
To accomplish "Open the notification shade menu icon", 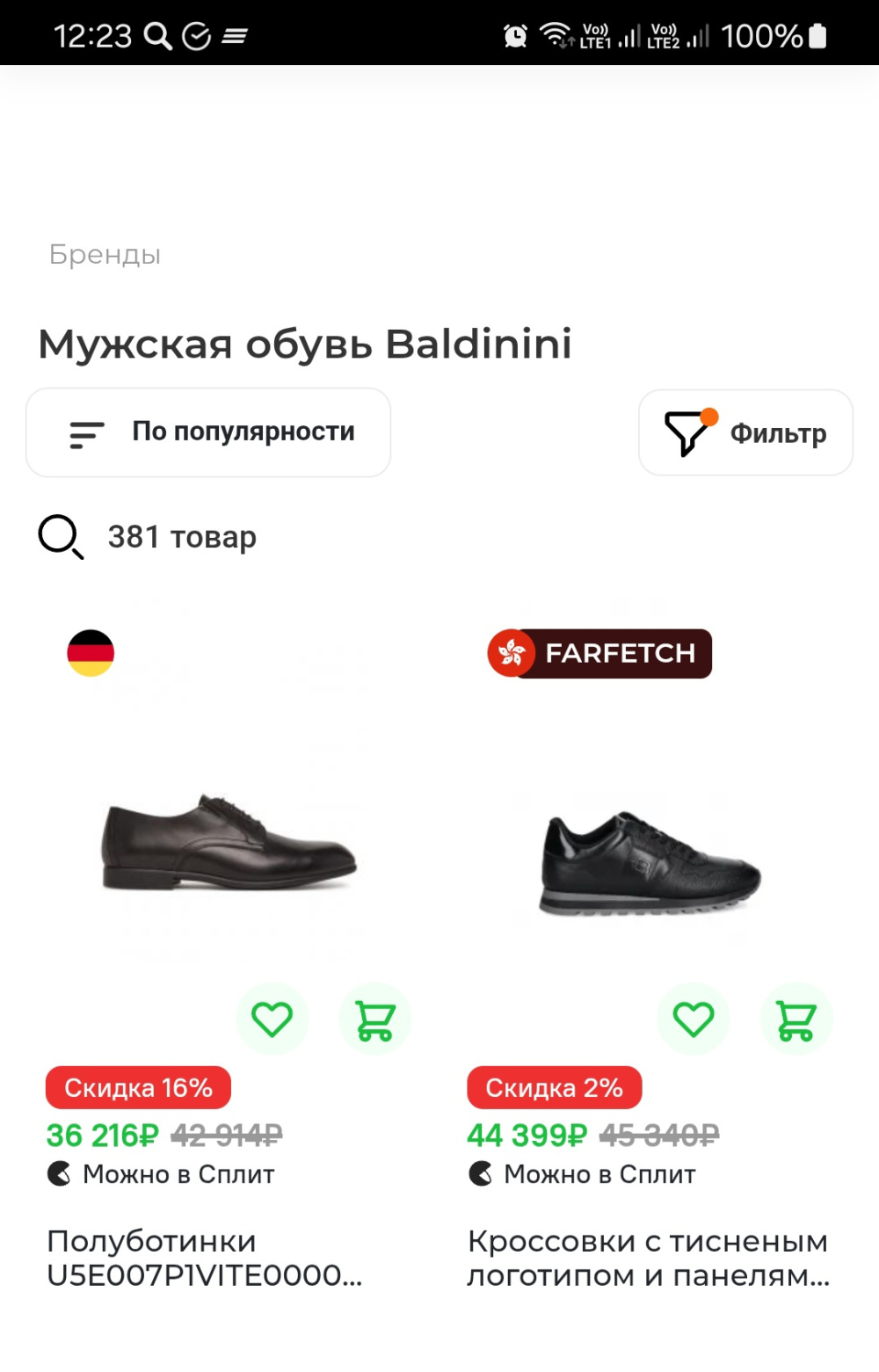I will [x=235, y=35].
